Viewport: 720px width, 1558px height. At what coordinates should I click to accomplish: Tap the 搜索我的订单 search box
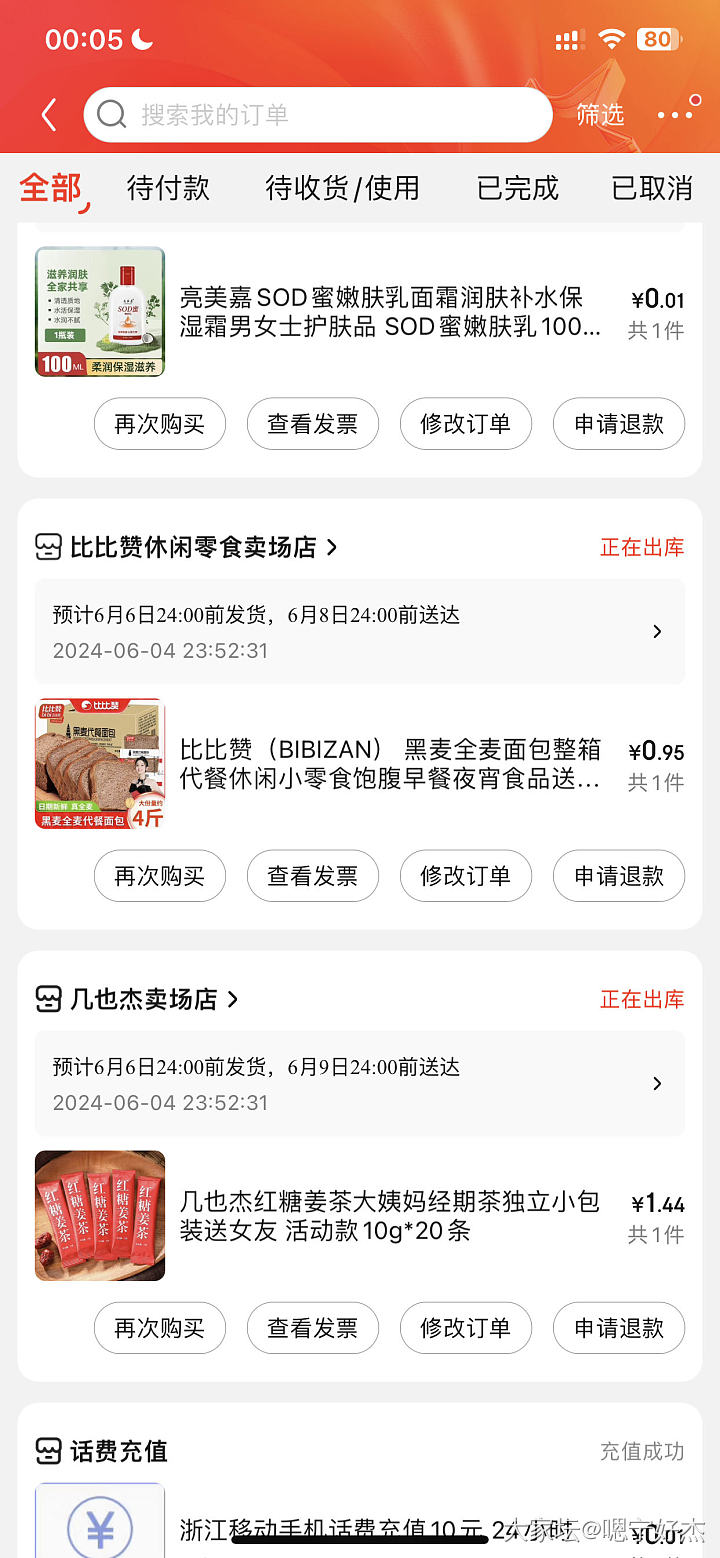pos(318,115)
